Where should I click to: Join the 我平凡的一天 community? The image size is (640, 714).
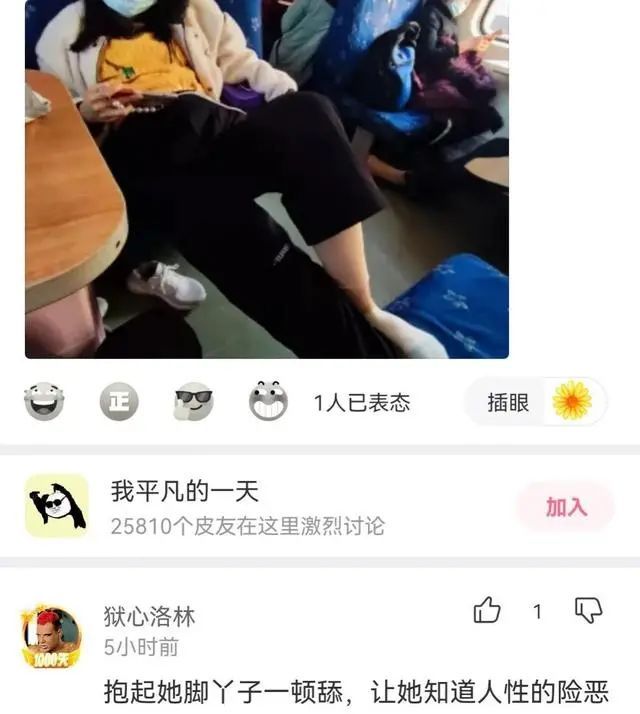tap(565, 507)
